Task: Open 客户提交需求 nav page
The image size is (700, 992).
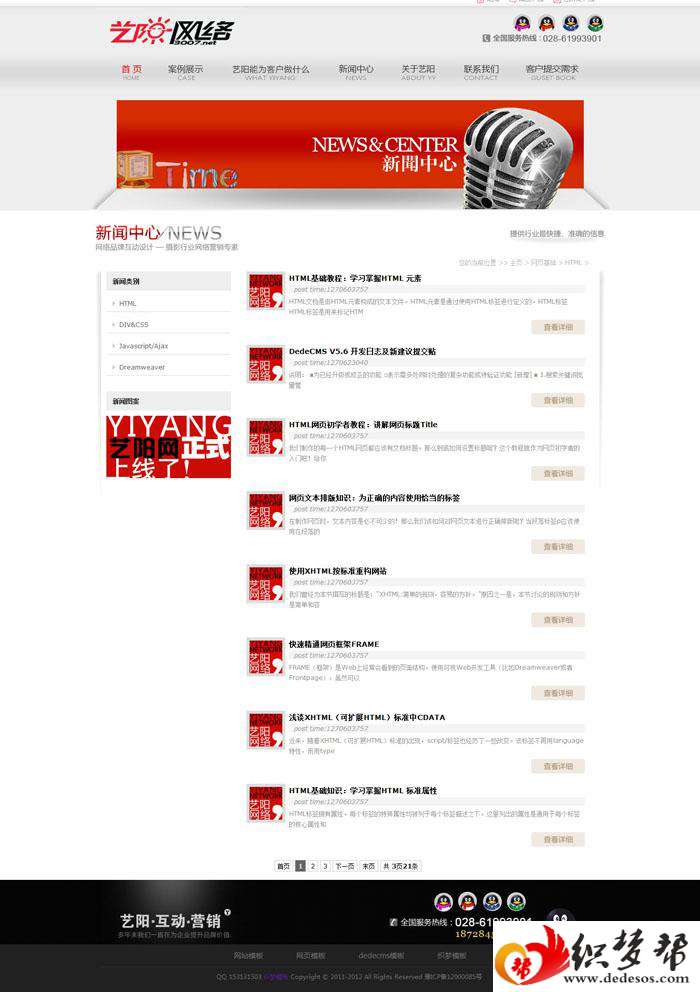Action: click(x=552, y=71)
